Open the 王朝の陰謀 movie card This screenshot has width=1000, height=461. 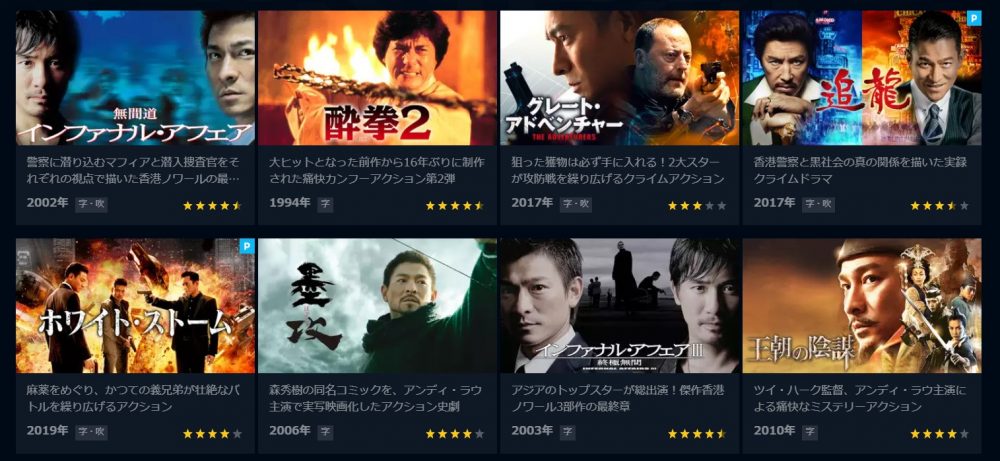pos(861,305)
